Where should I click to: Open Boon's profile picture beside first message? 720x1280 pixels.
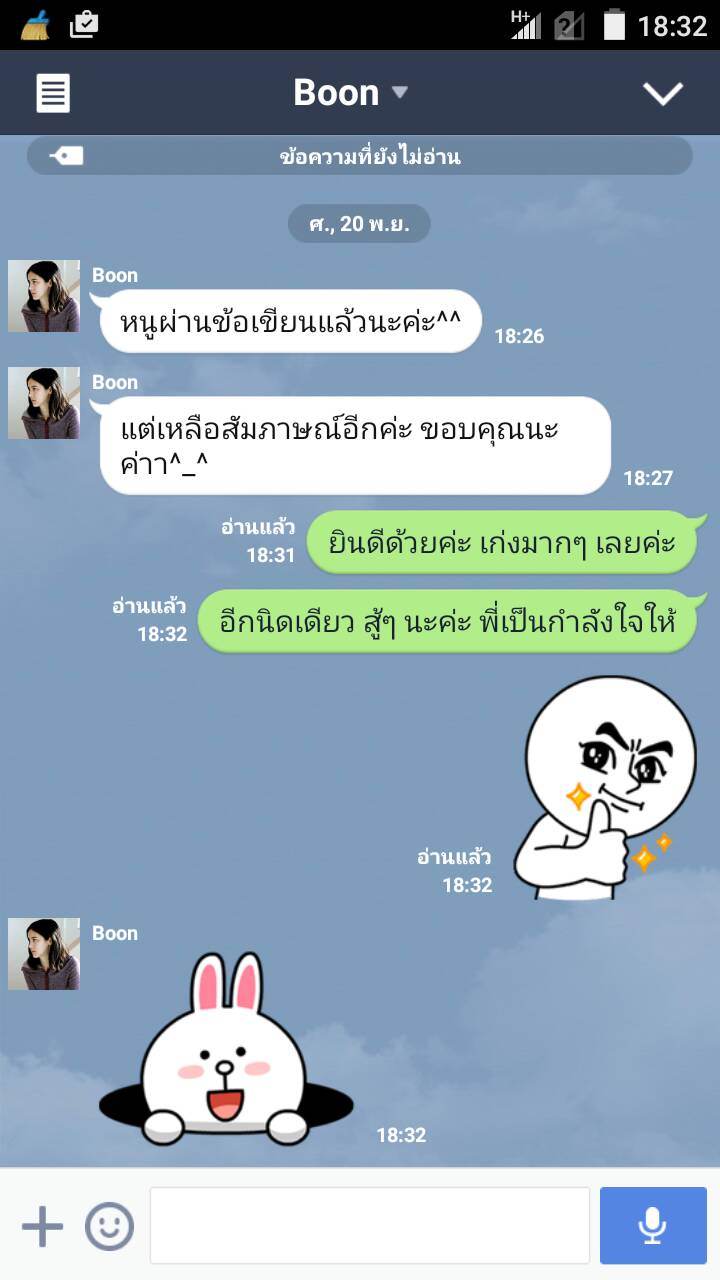(44, 296)
